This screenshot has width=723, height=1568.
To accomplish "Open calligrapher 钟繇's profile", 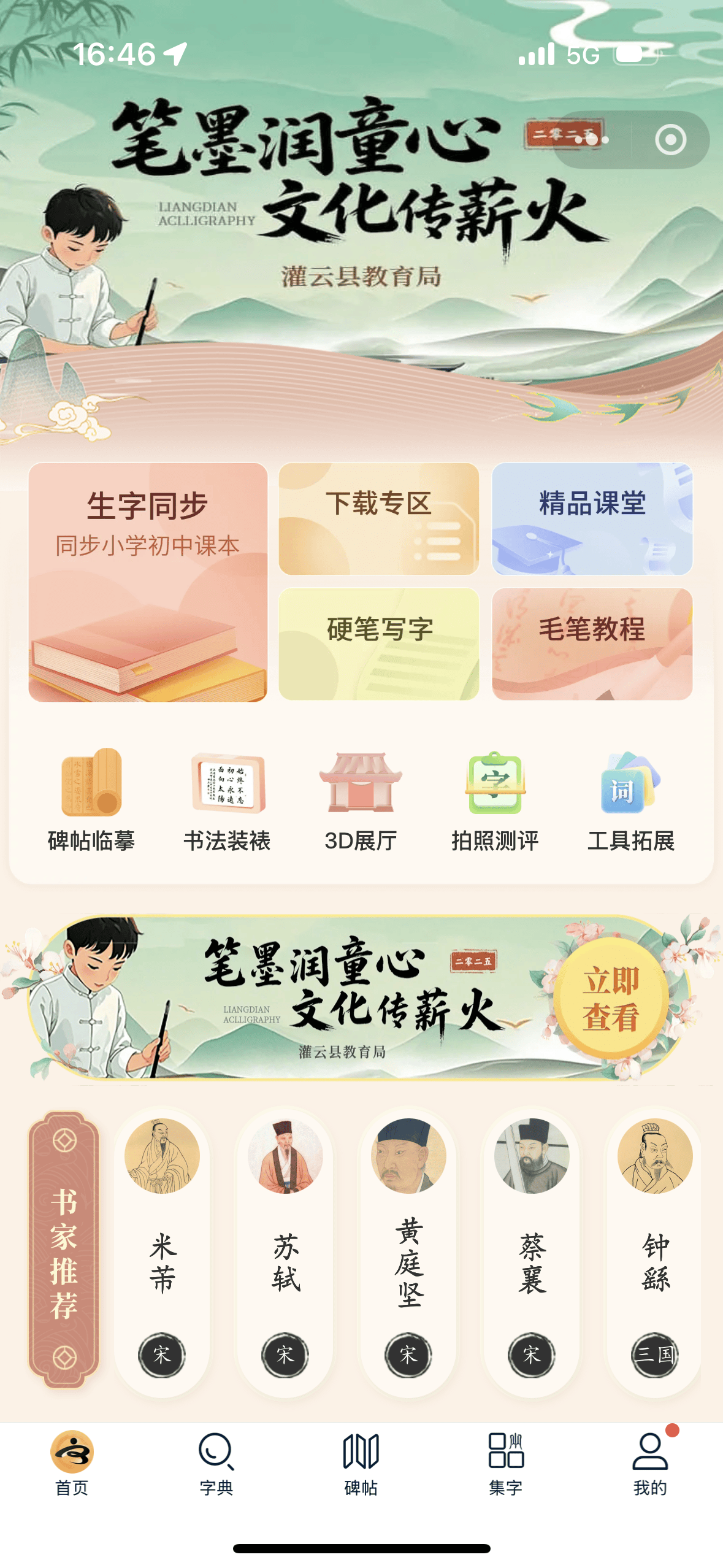I will pos(655,1252).
